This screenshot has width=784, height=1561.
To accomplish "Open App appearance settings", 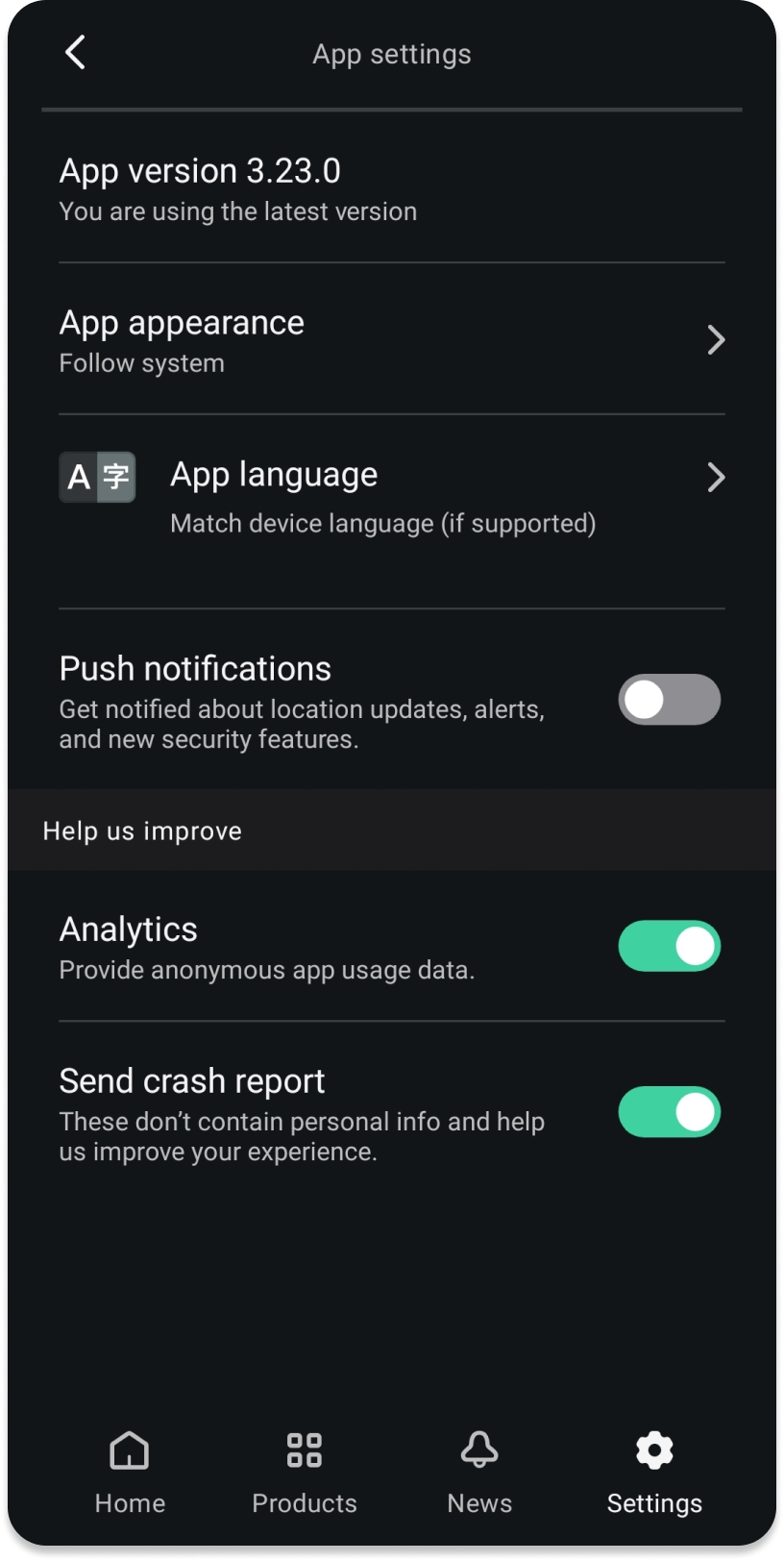I will (391, 340).
